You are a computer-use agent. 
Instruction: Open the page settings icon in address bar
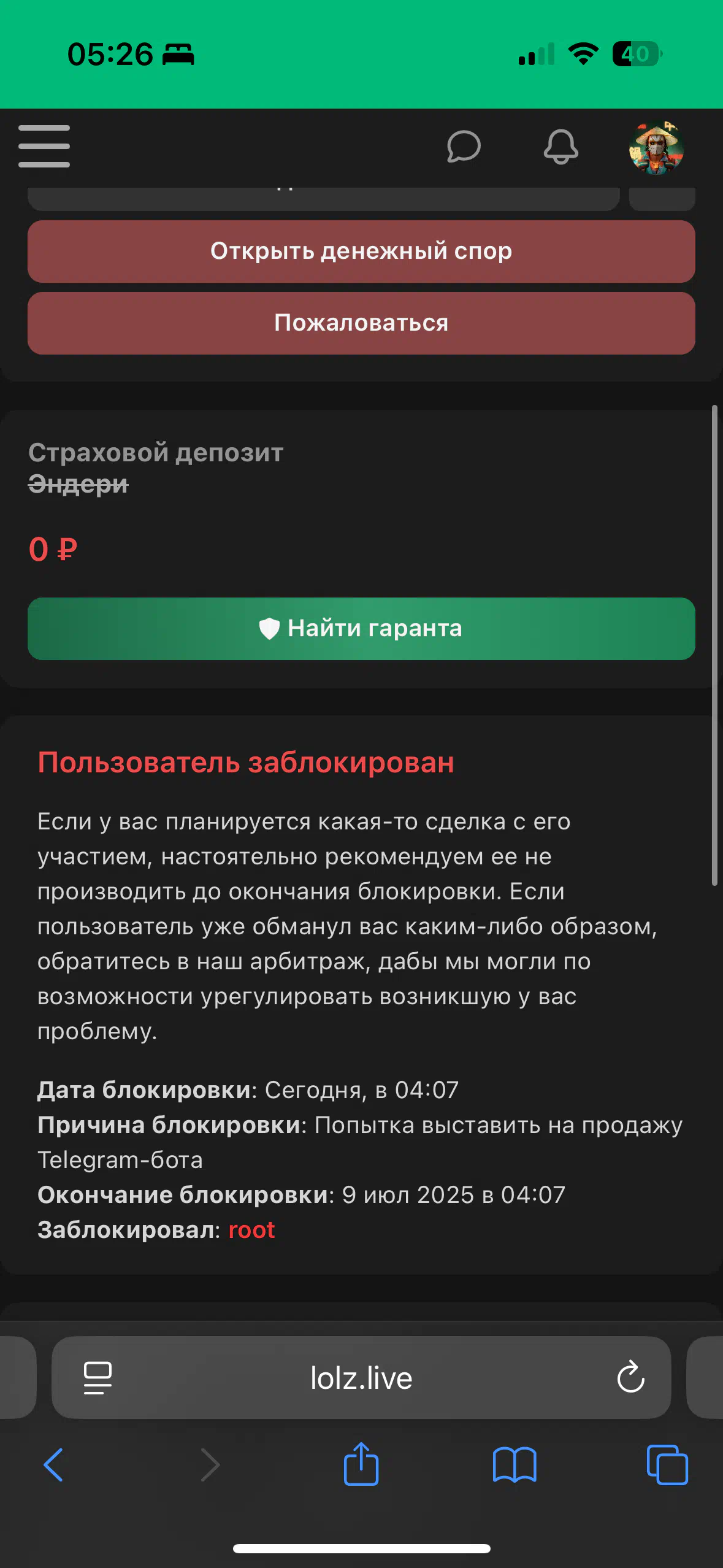[x=98, y=1378]
